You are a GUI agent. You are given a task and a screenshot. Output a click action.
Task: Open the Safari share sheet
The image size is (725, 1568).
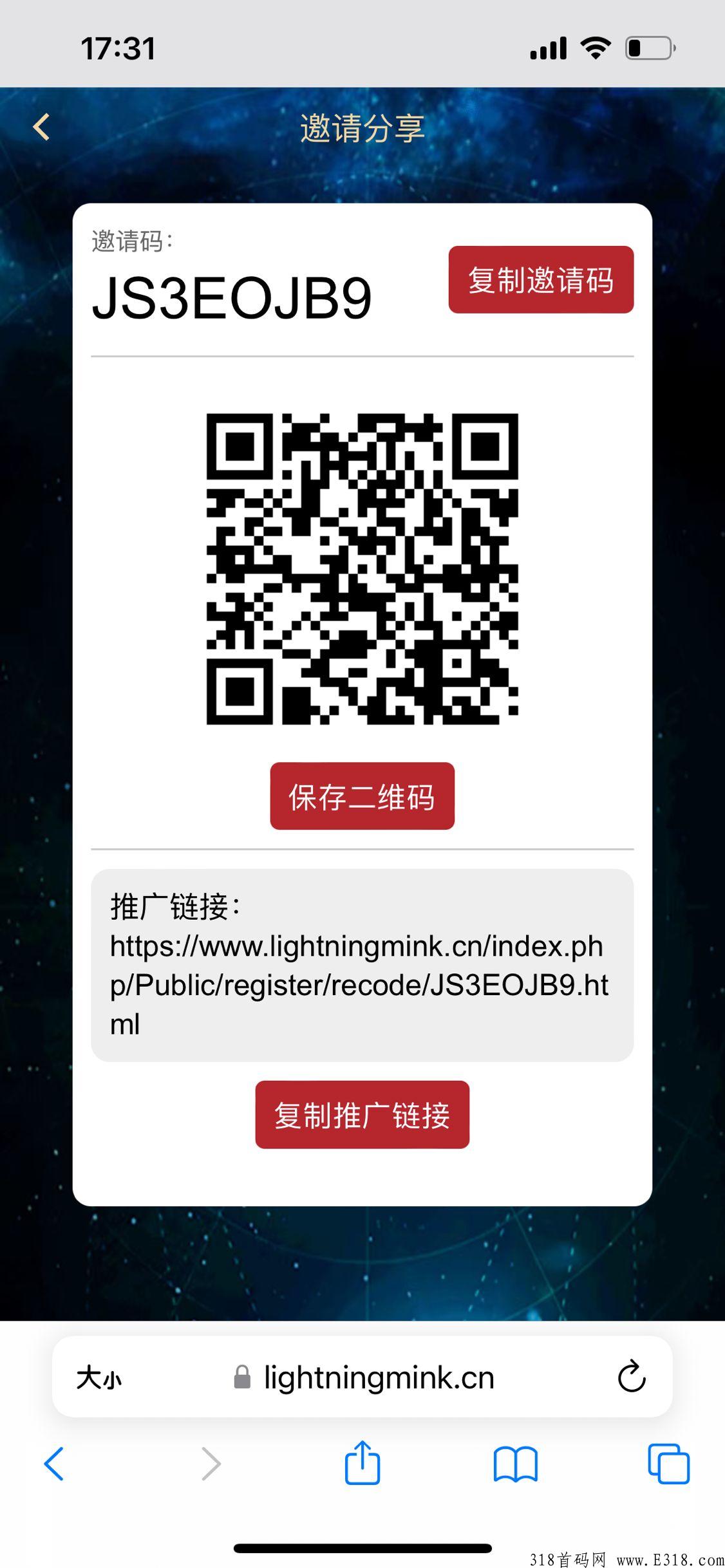click(x=362, y=1462)
